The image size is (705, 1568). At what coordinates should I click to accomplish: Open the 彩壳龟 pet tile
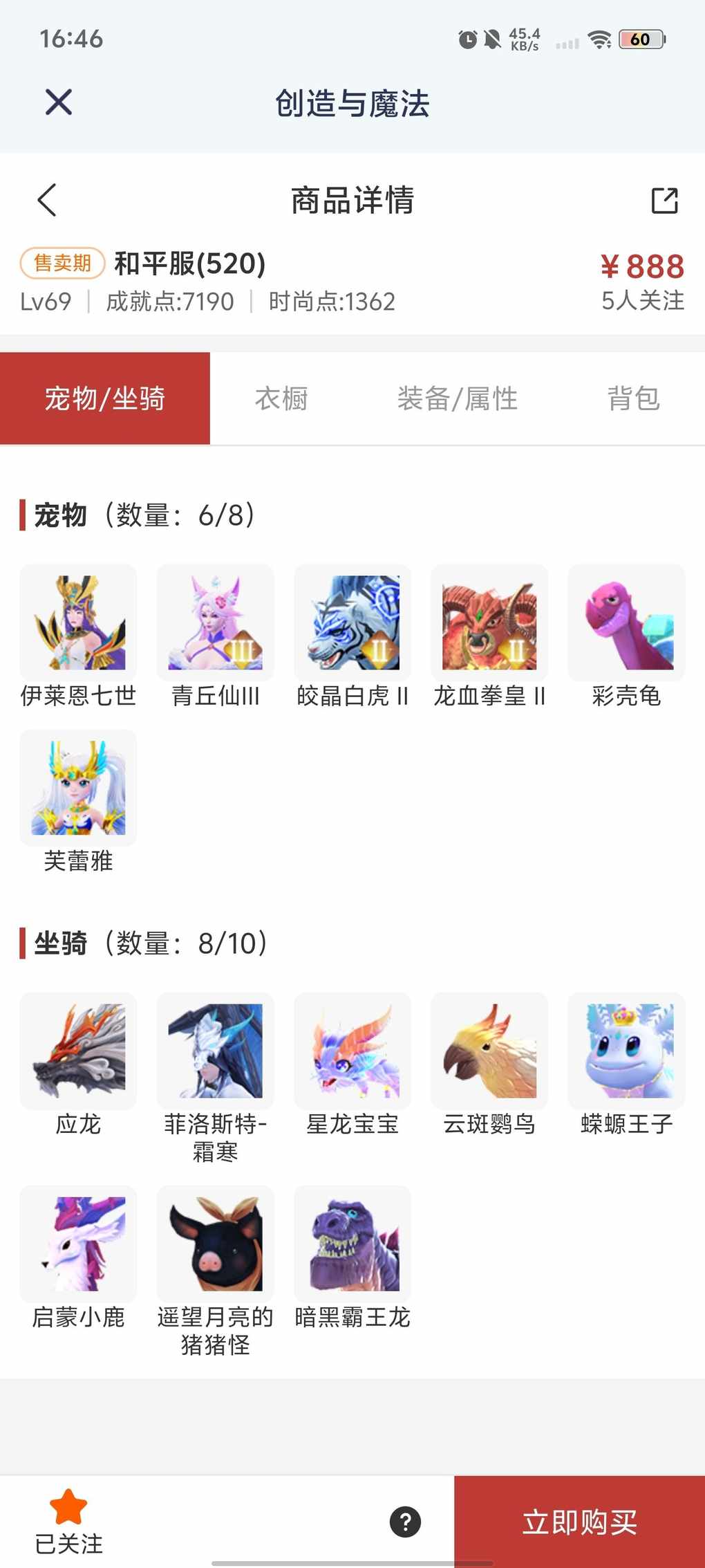tap(626, 622)
